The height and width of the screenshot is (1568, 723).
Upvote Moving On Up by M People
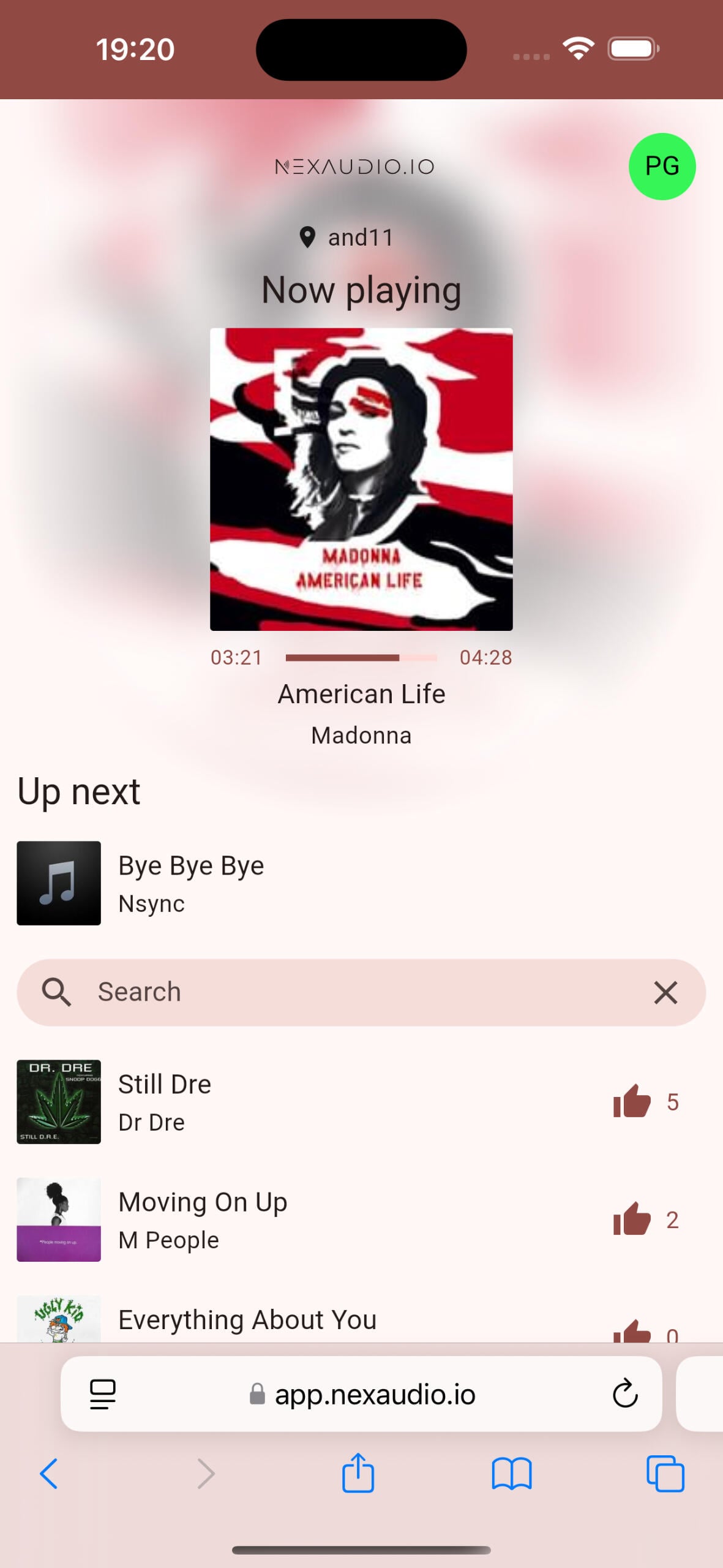[632, 1219]
